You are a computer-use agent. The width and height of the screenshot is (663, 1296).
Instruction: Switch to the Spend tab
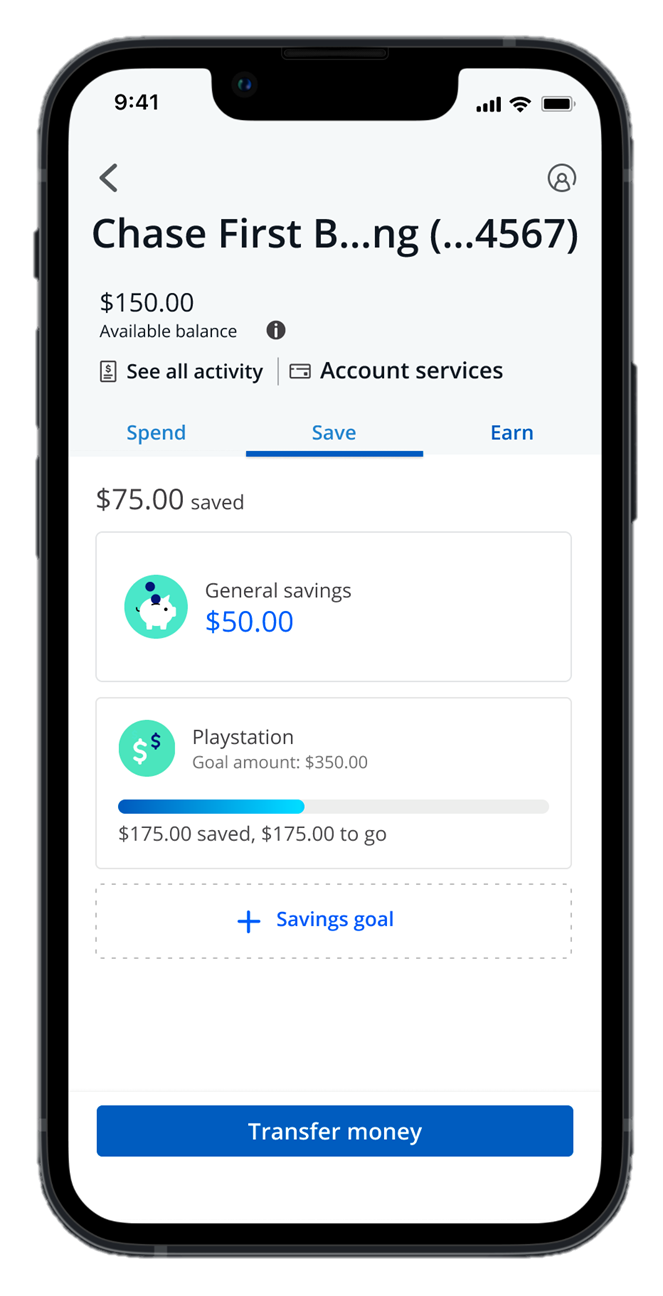[156, 433]
